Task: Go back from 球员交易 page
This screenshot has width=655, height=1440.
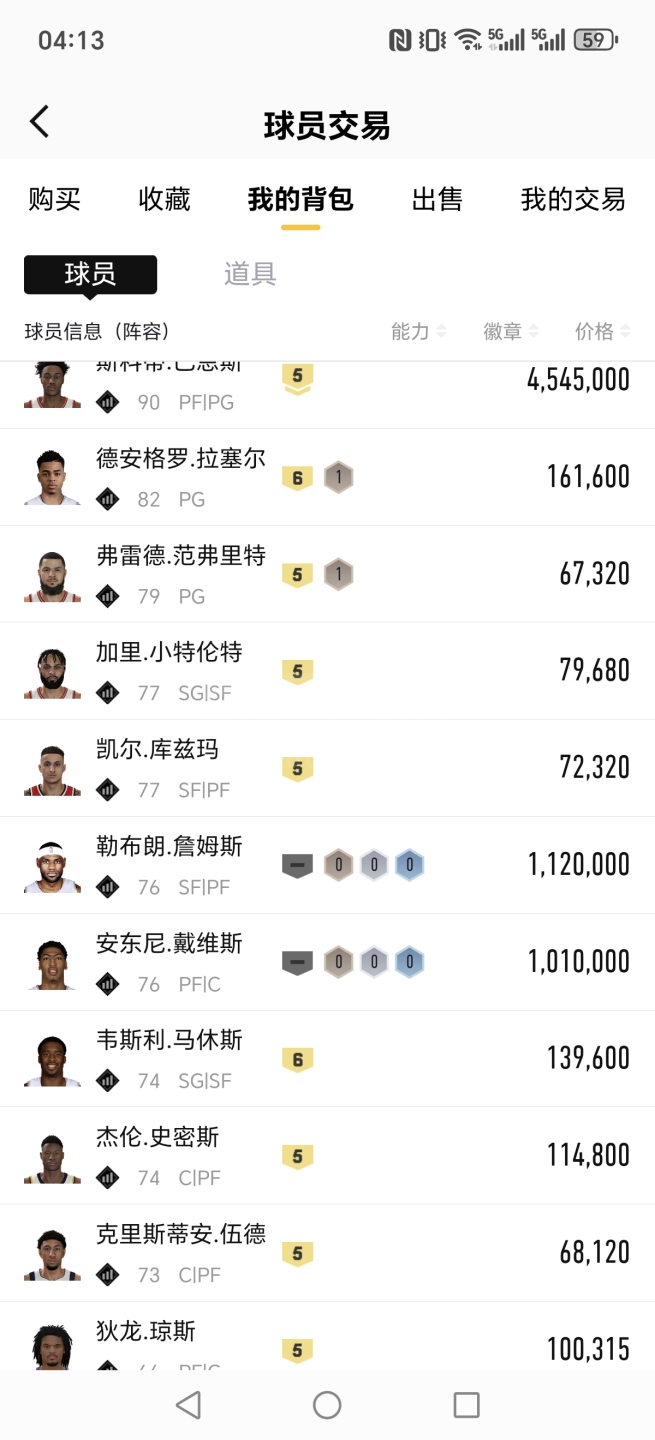Action: pyautogui.click(x=40, y=123)
